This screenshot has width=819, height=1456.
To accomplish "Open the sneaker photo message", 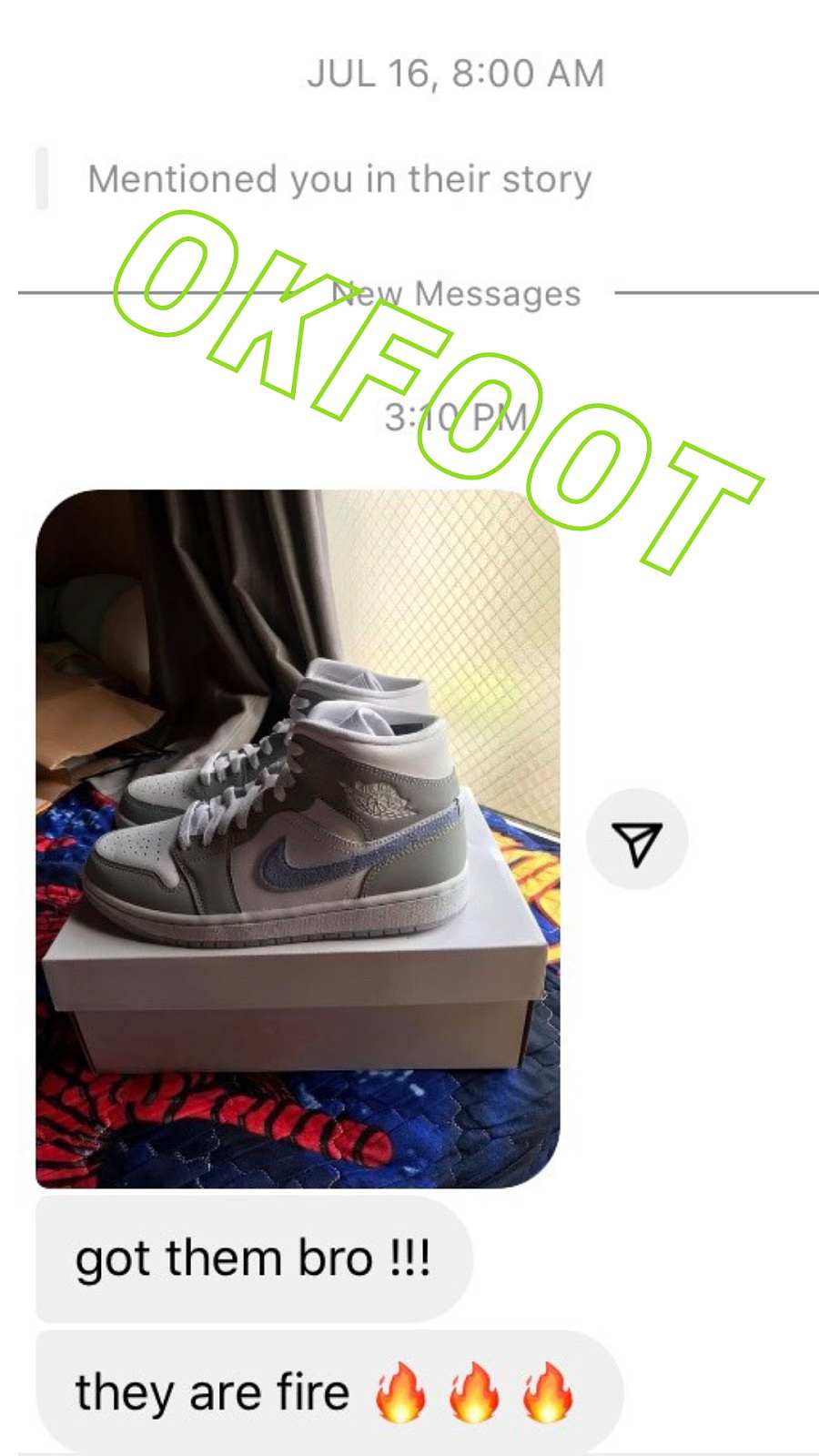I will (298, 838).
